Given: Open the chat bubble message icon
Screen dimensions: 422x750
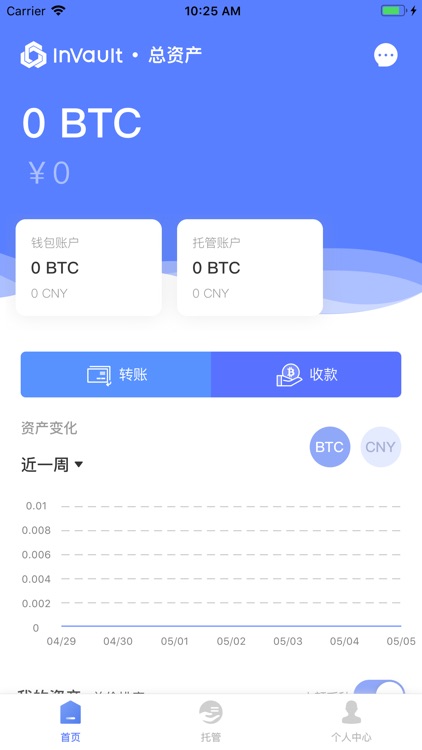Looking at the screenshot, I should click(x=386, y=55).
